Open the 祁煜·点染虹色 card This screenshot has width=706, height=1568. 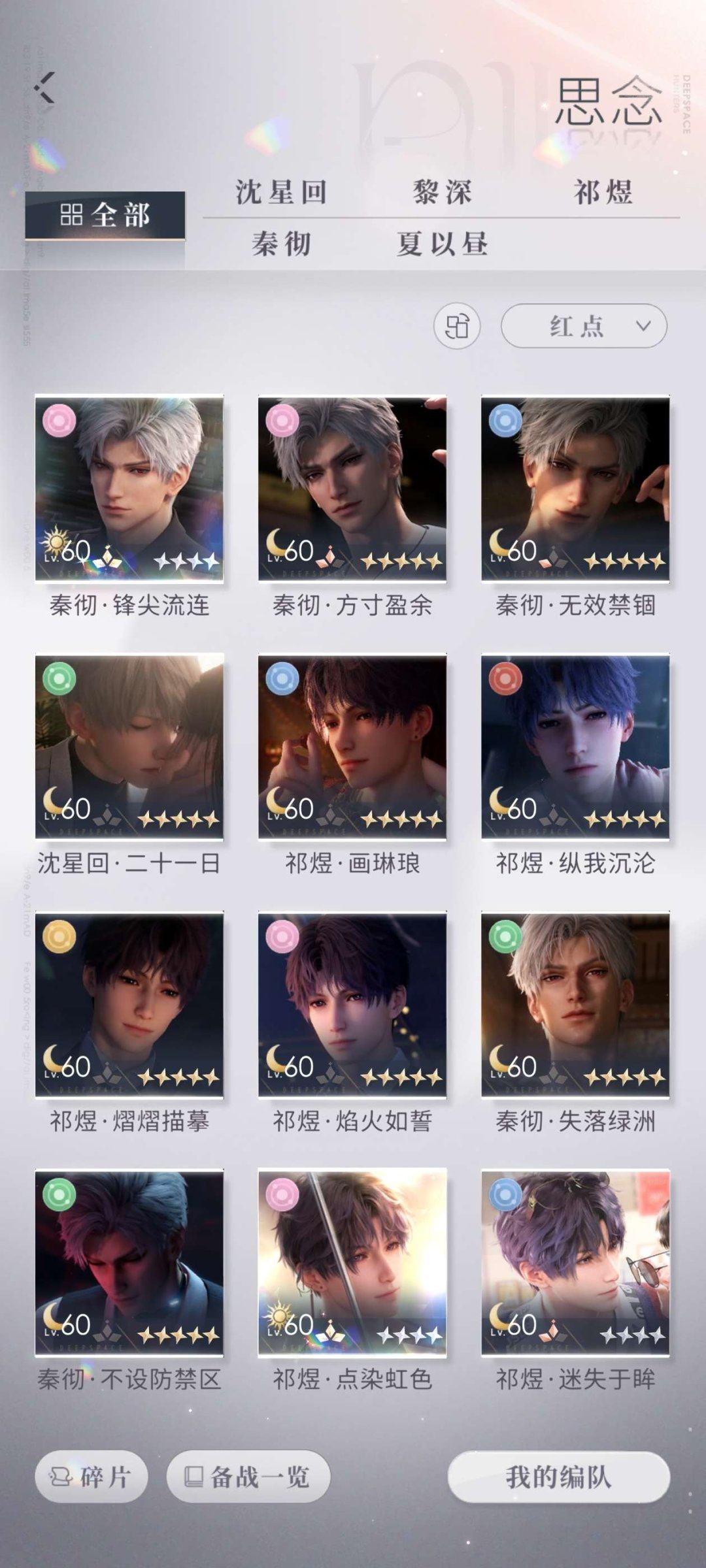(352, 1263)
